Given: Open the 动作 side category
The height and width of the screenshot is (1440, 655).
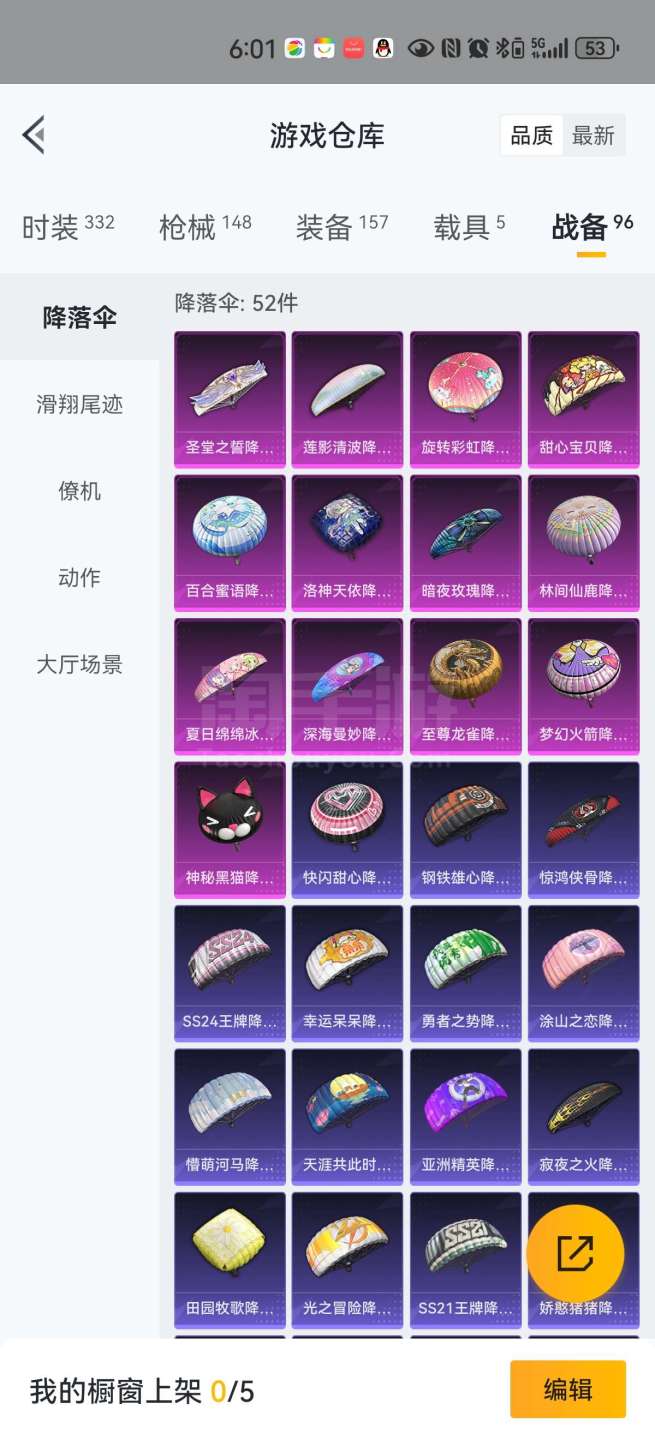Looking at the screenshot, I should point(80,577).
